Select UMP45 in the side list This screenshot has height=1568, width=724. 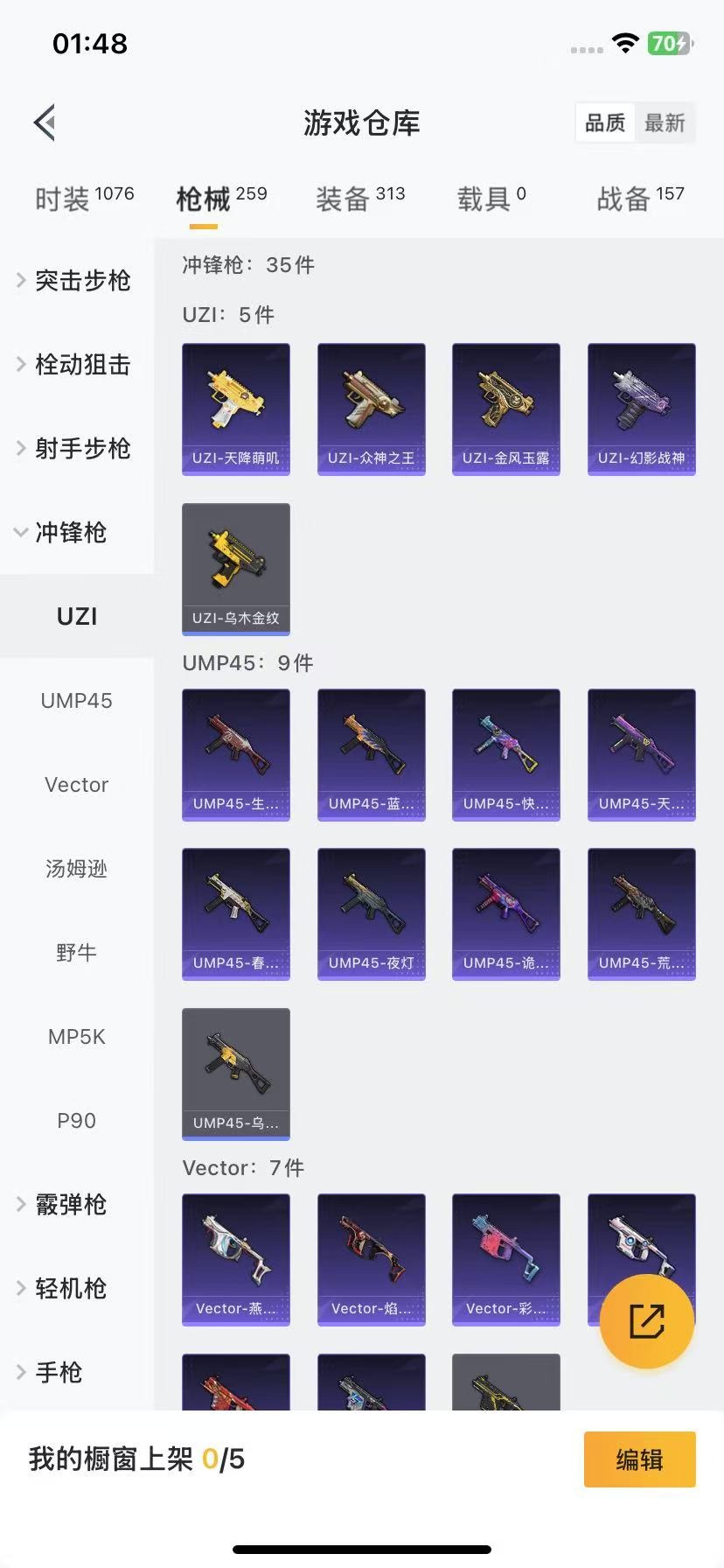point(77,701)
